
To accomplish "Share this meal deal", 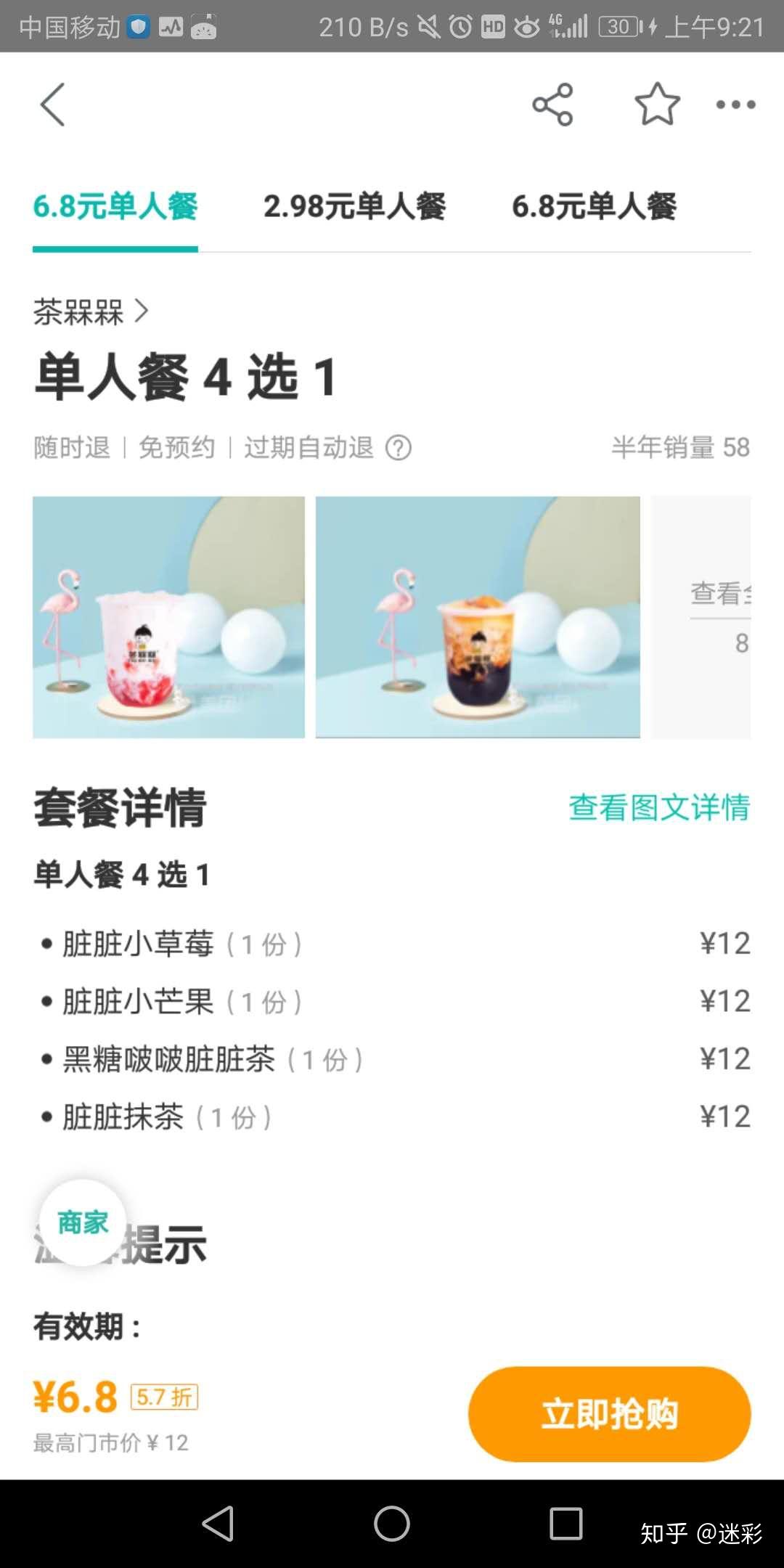I will pyautogui.click(x=552, y=105).
